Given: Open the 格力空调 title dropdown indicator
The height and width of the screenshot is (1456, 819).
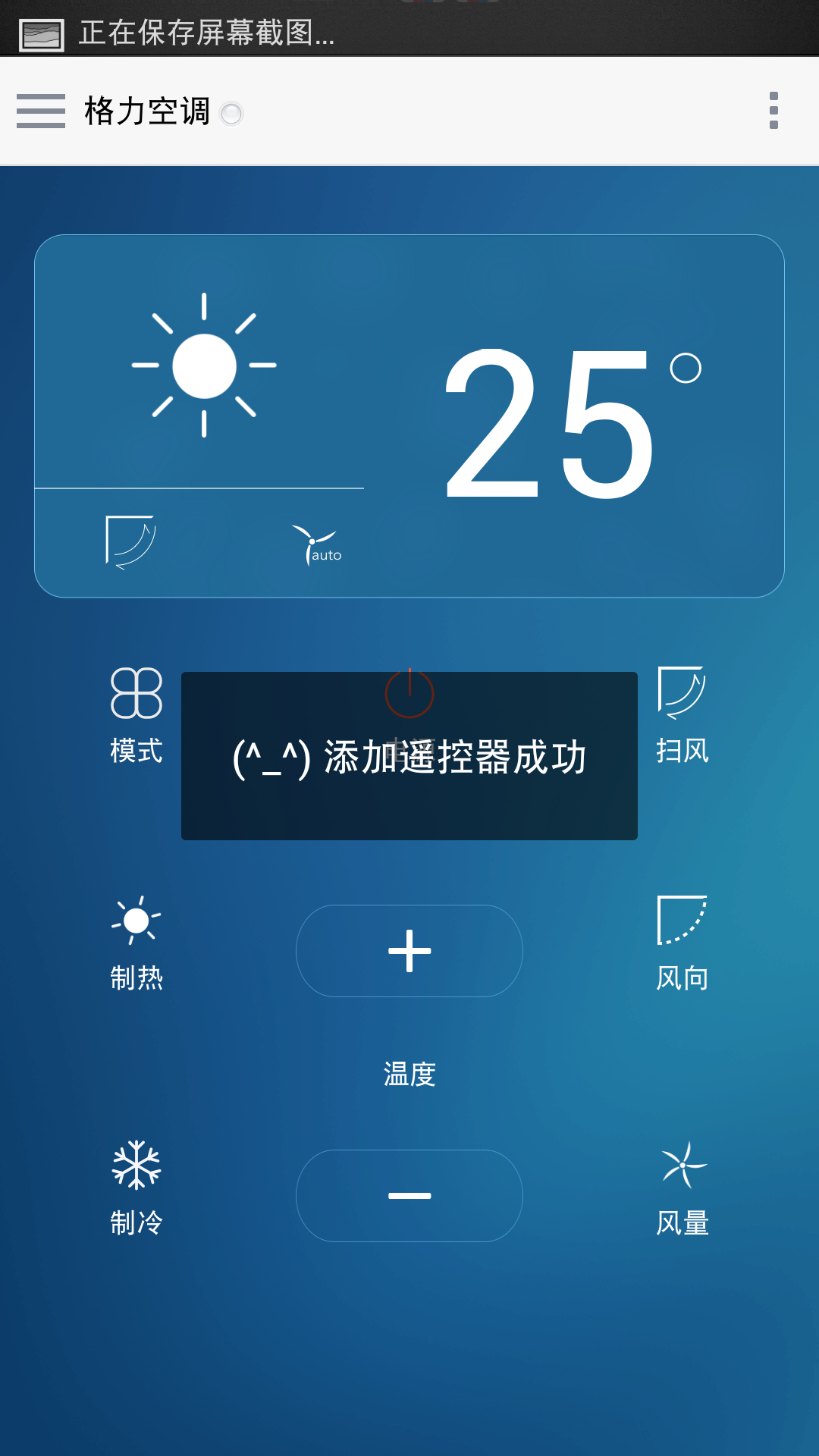Looking at the screenshot, I should [x=232, y=114].
